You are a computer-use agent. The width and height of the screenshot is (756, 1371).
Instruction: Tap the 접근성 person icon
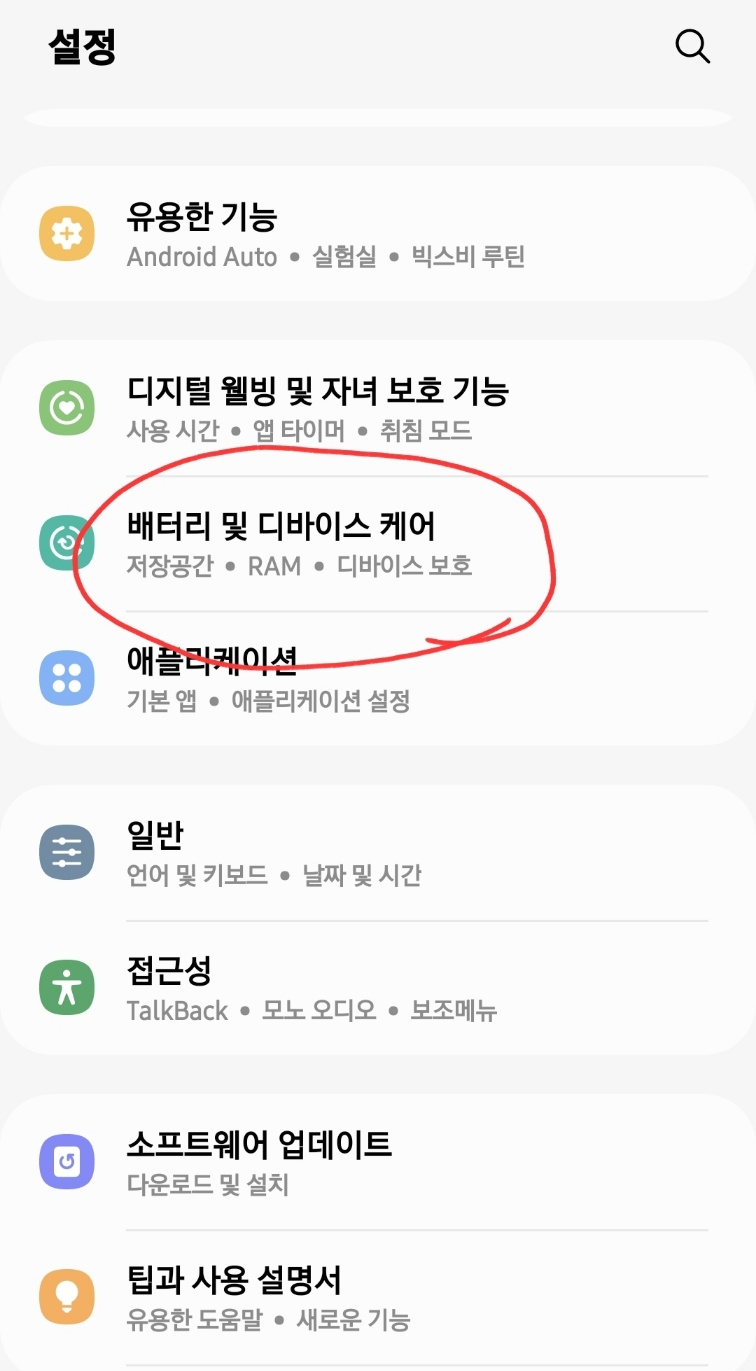point(67,987)
